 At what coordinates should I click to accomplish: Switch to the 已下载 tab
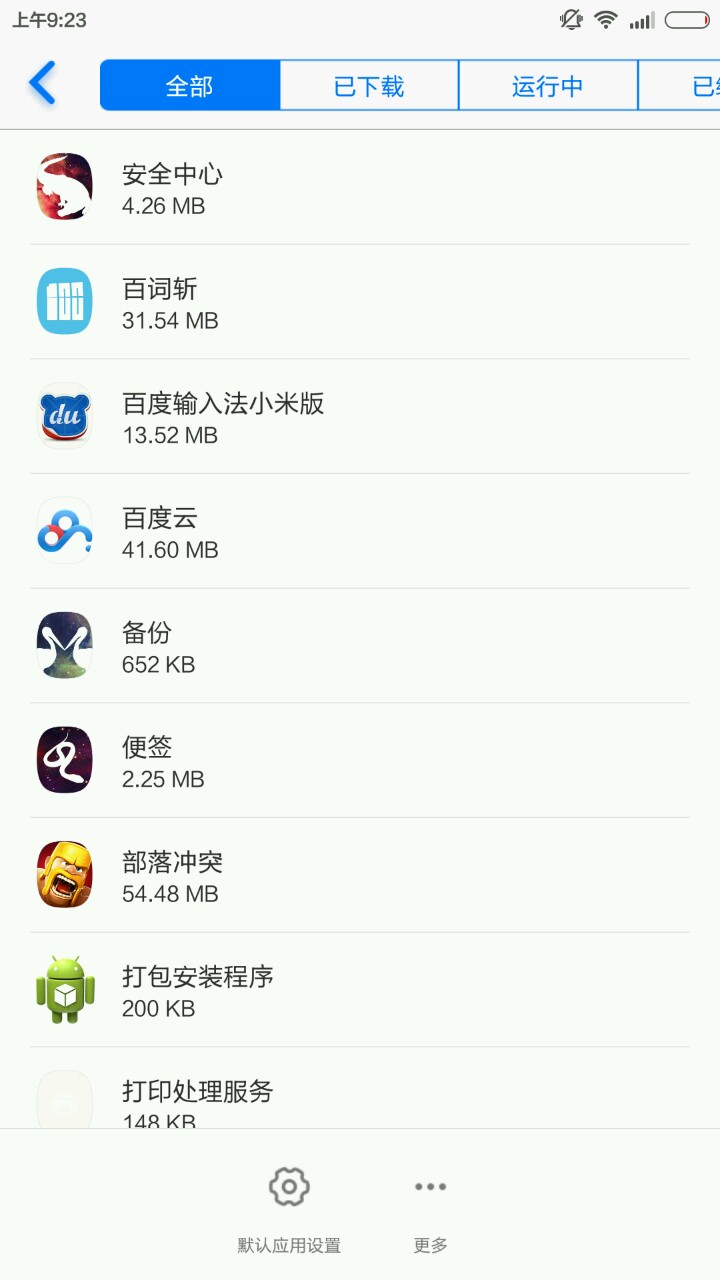369,86
